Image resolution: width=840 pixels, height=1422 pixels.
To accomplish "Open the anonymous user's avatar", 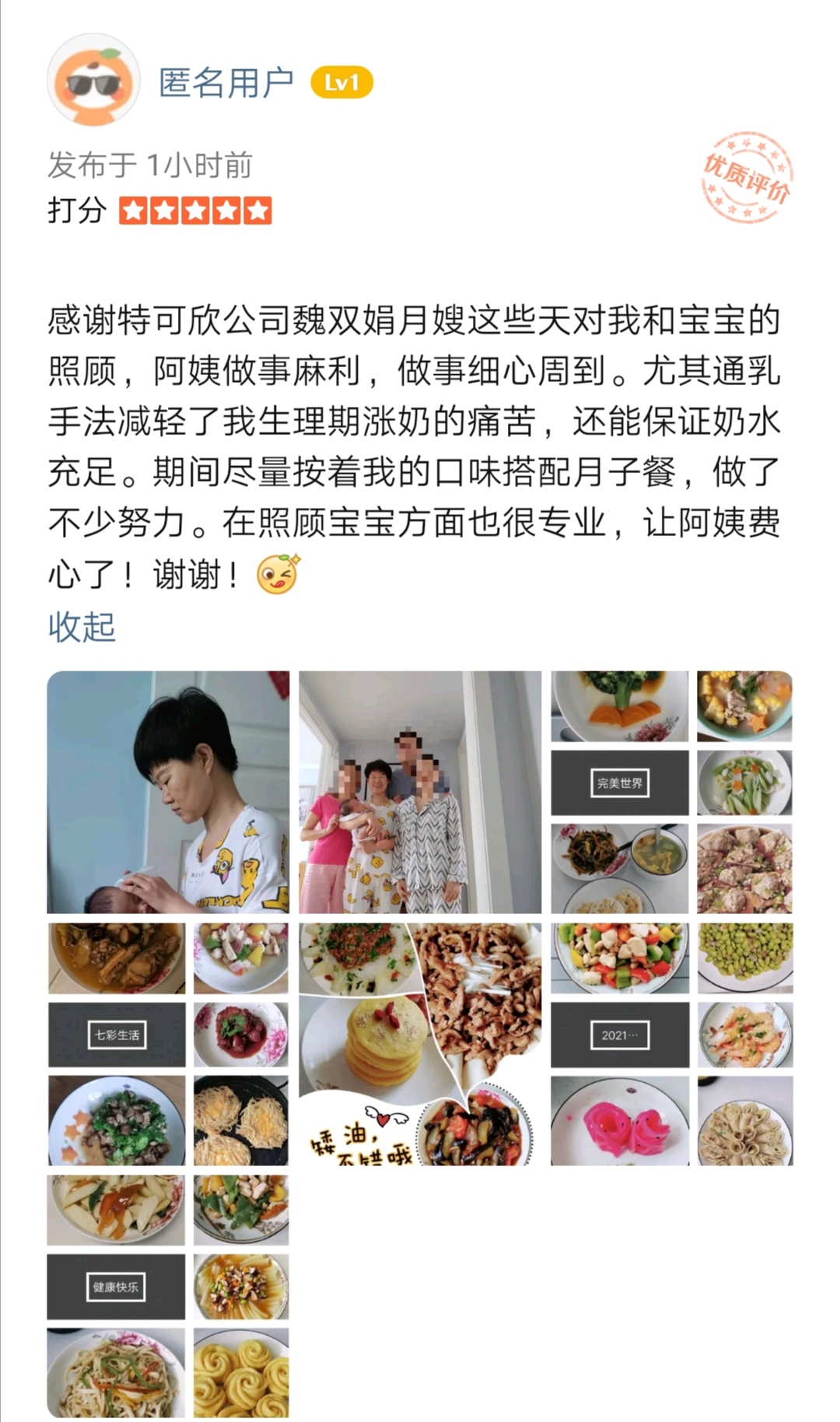I will point(94,80).
